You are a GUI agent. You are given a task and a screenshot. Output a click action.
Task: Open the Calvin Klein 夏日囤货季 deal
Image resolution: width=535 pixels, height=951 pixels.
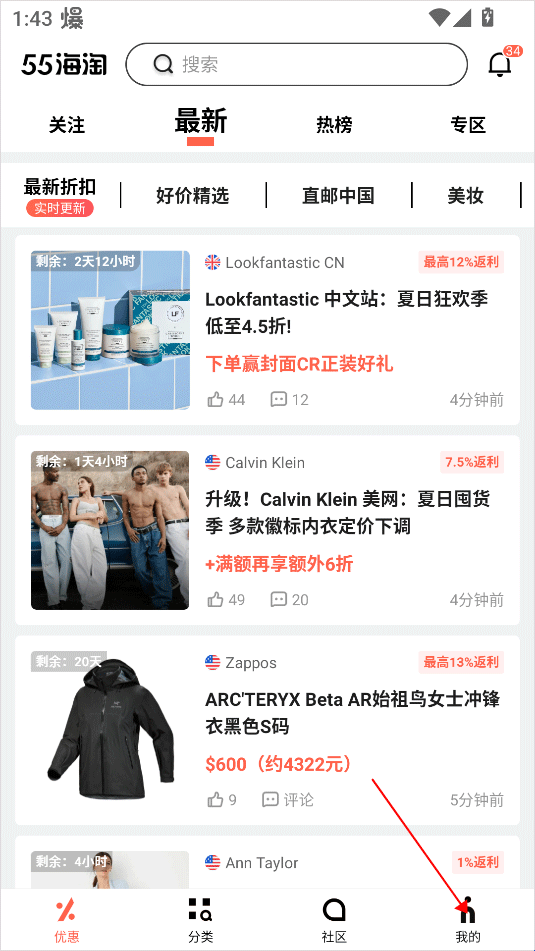tap(268, 530)
